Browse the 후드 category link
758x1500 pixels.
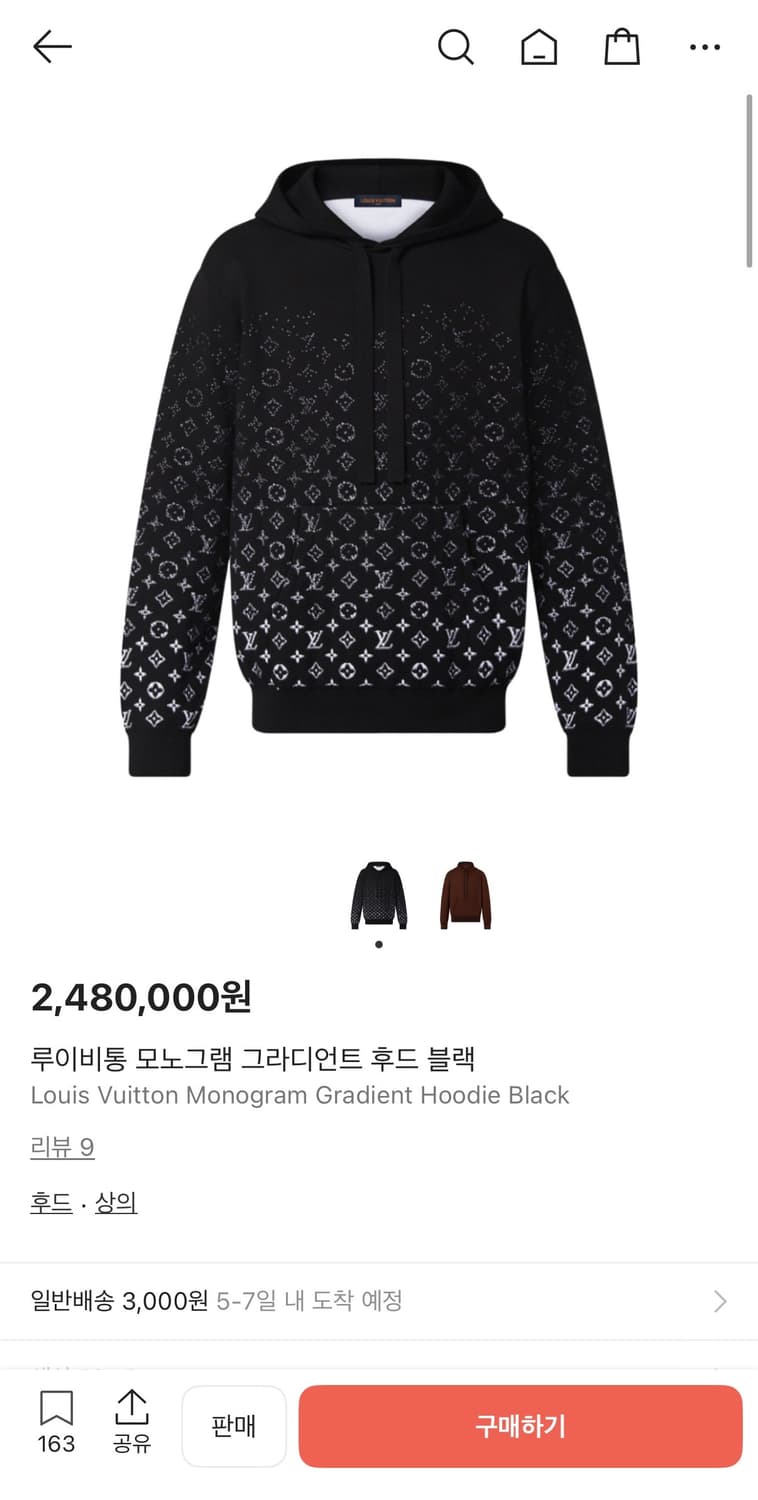coord(50,1202)
